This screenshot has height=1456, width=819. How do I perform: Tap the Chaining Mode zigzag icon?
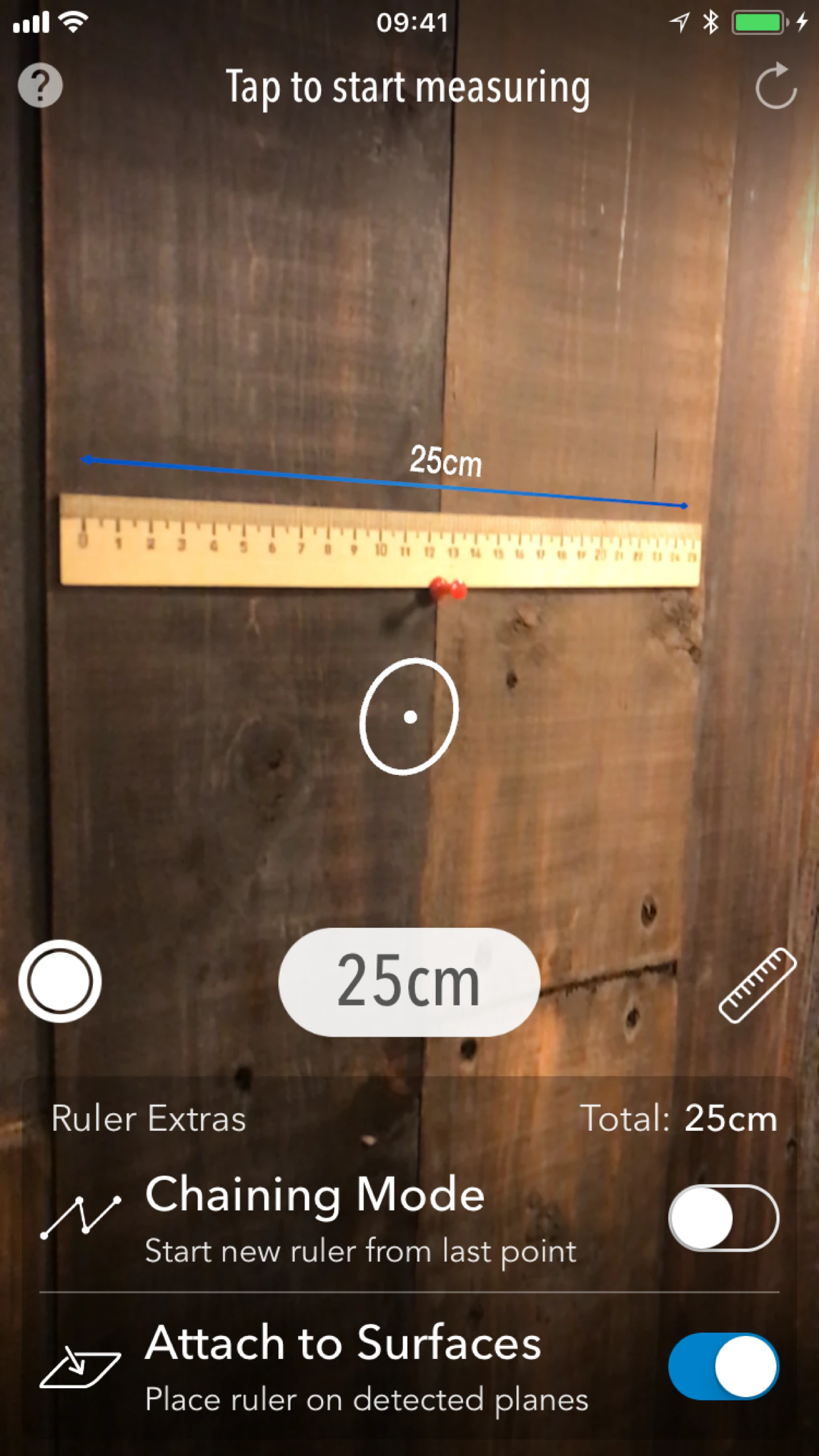click(x=81, y=1217)
